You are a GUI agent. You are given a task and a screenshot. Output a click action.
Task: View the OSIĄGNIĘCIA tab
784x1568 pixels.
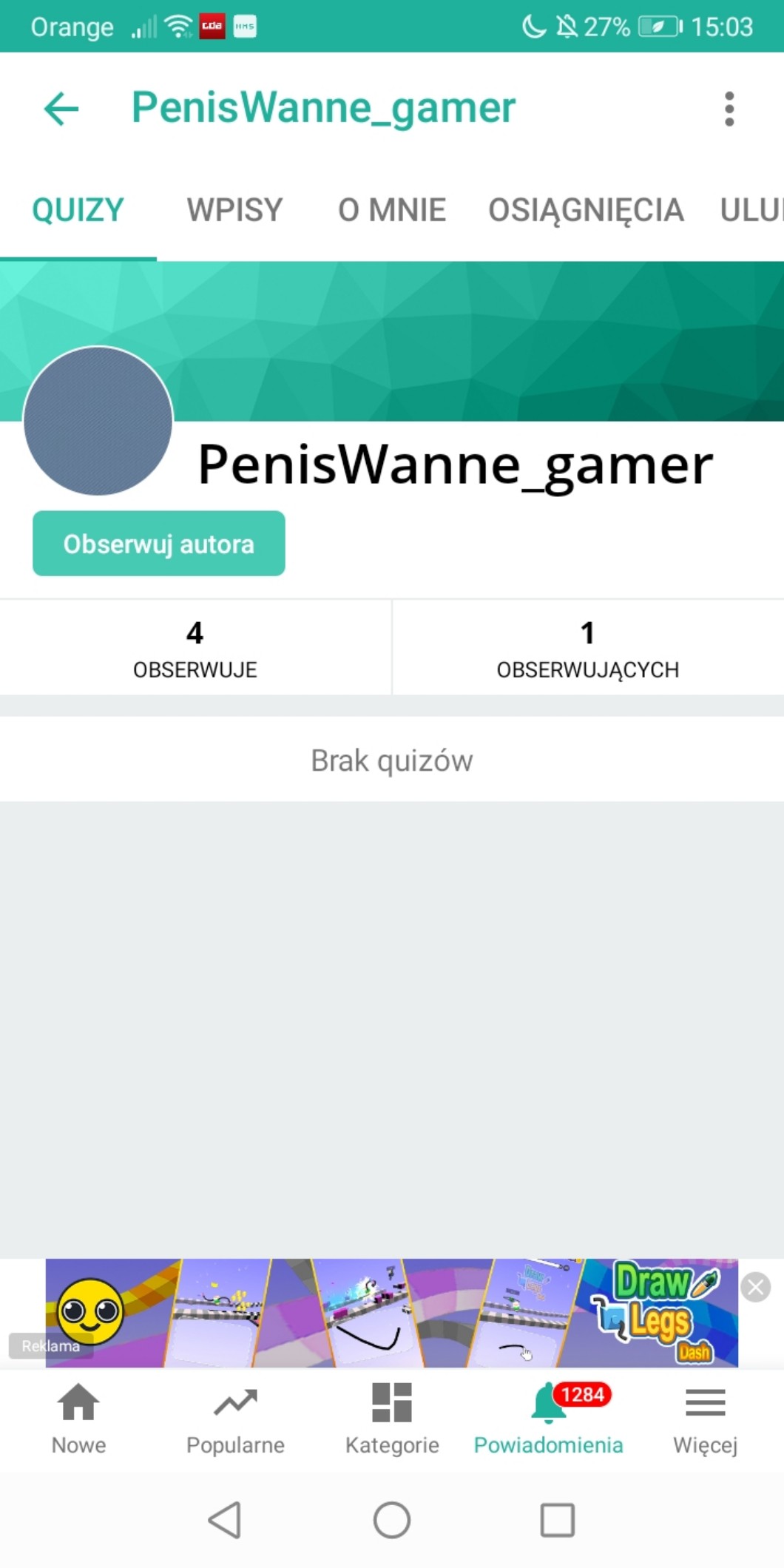click(x=586, y=210)
